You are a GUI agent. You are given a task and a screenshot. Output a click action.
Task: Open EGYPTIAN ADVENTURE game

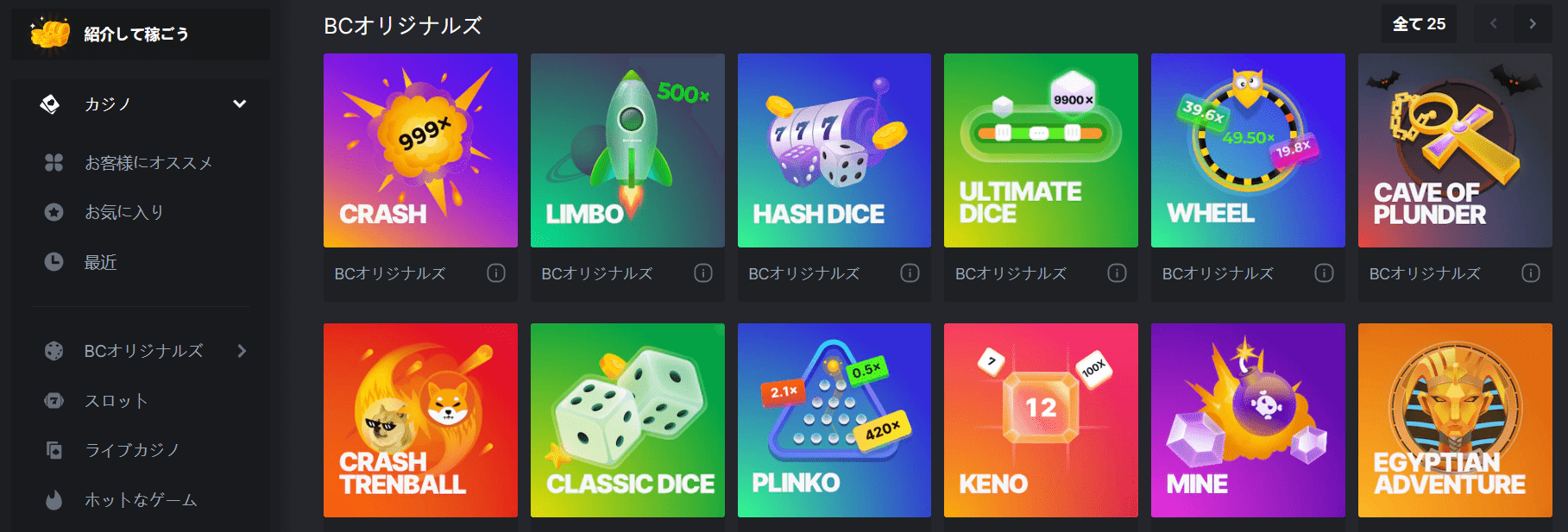pos(1454,420)
